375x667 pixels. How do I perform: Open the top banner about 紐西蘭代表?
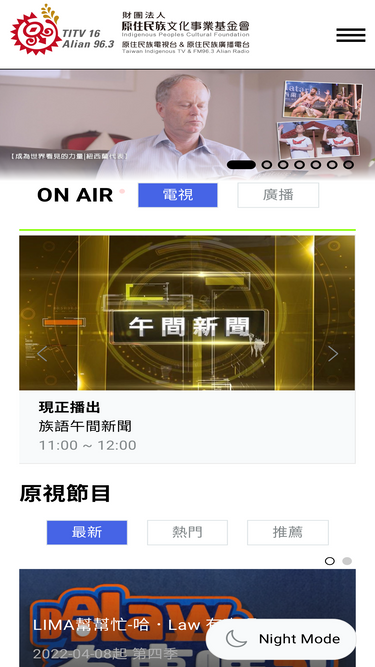pos(187,124)
